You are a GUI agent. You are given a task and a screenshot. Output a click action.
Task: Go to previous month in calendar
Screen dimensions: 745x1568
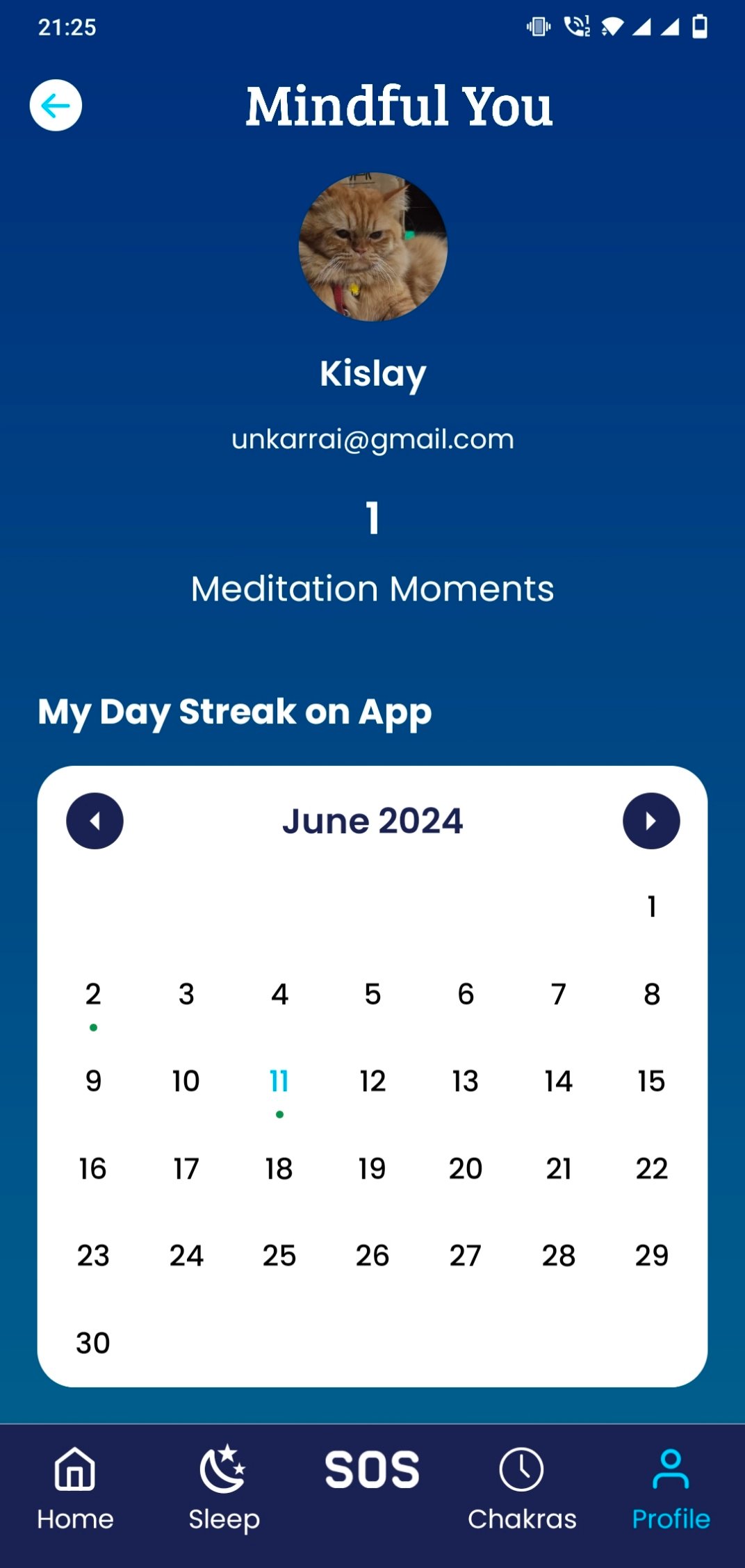95,821
